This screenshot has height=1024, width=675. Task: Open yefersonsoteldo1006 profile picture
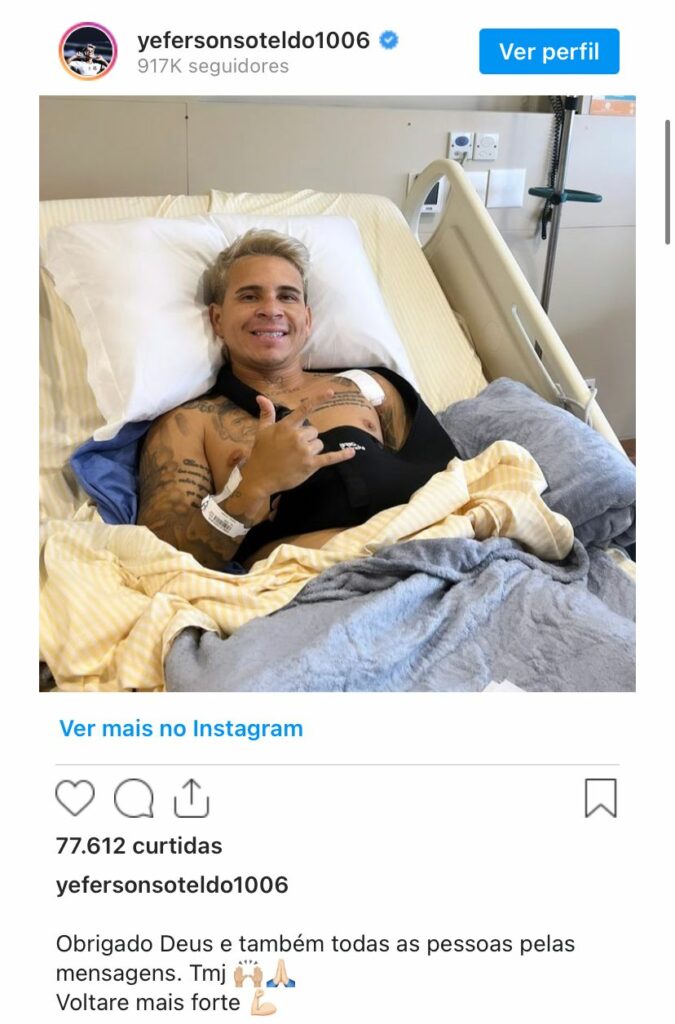point(88,51)
